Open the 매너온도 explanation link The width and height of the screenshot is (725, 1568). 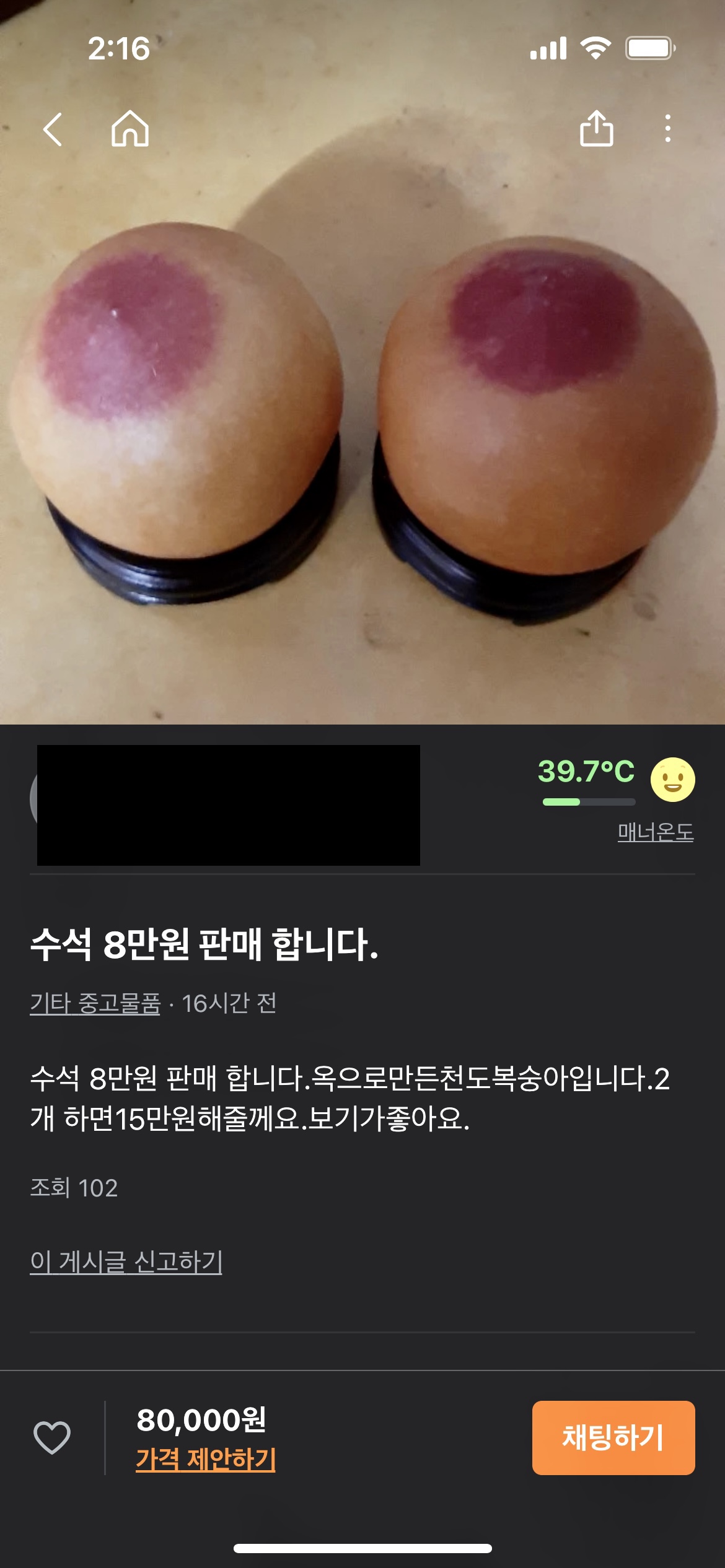[x=655, y=832]
